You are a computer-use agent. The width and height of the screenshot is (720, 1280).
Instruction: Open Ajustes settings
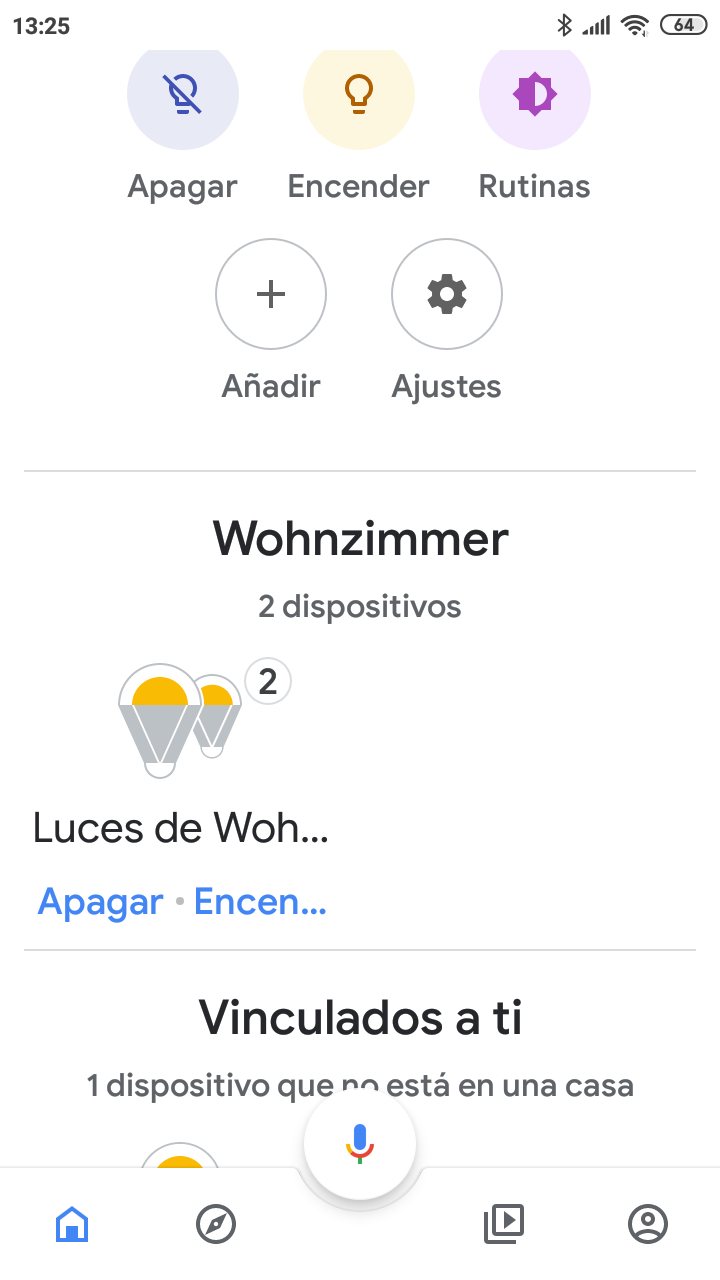pos(446,294)
